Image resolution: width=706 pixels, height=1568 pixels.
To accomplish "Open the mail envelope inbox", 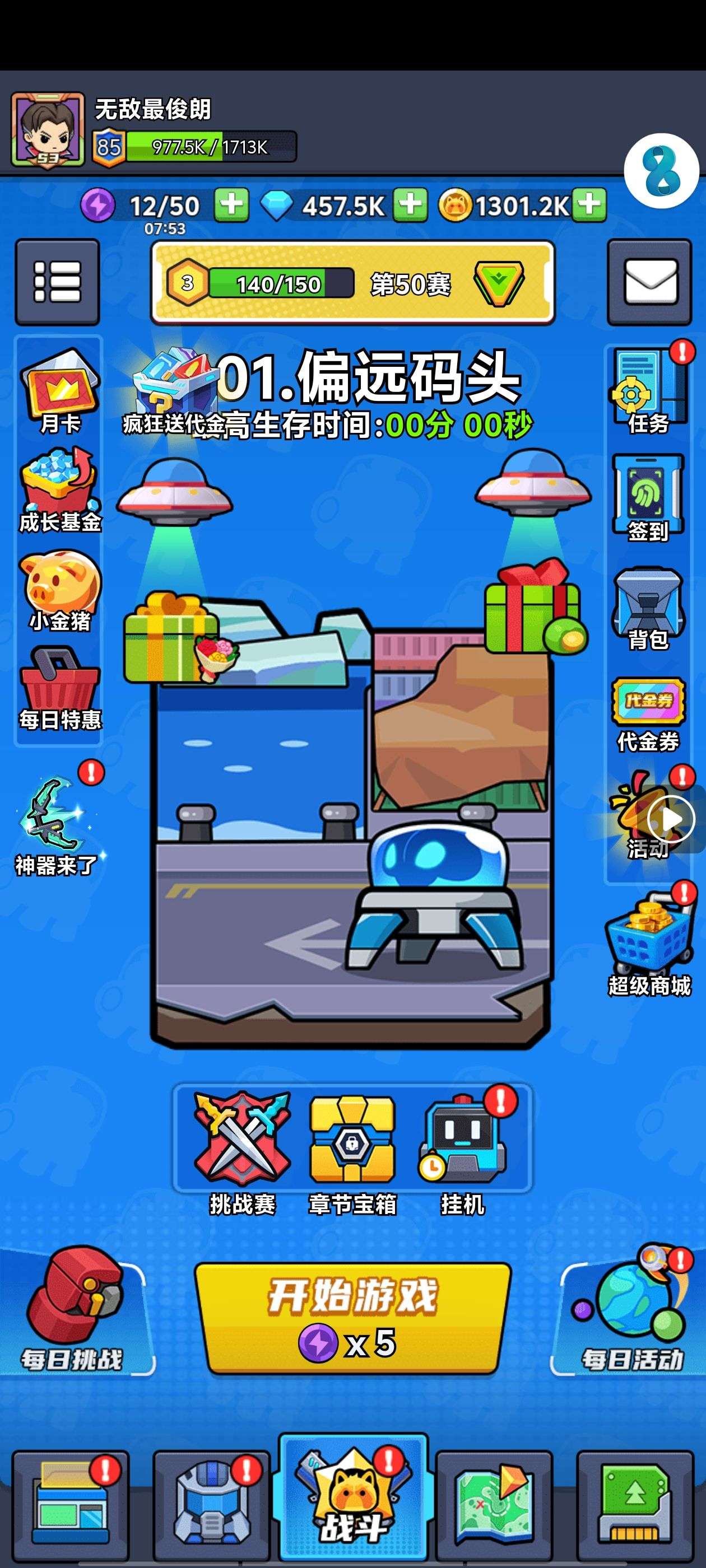I will (x=649, y=282).
